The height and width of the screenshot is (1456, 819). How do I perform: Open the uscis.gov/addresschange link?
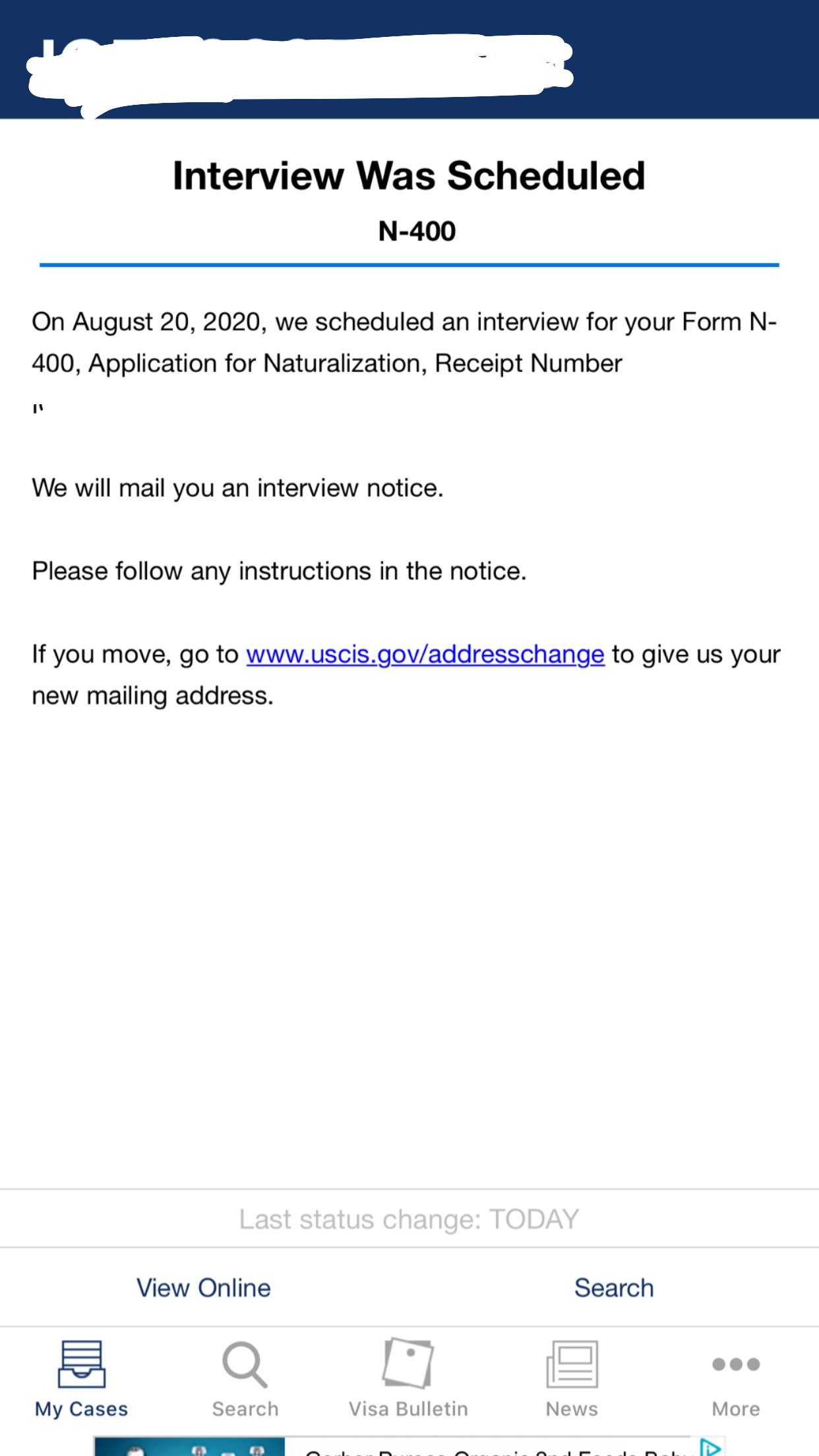click(x=425, y=655)
